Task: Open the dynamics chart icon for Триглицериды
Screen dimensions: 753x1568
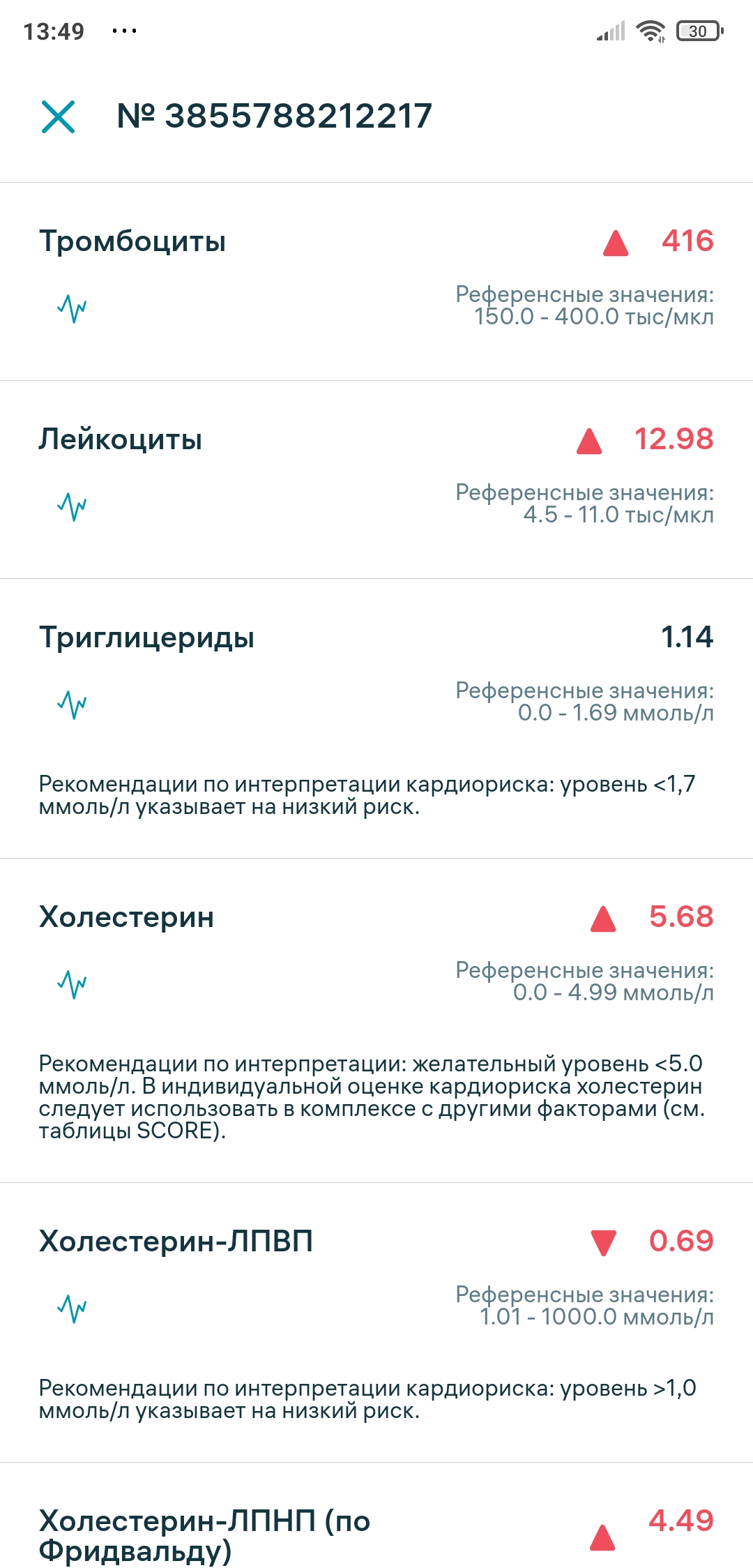Action: (72, 704)
